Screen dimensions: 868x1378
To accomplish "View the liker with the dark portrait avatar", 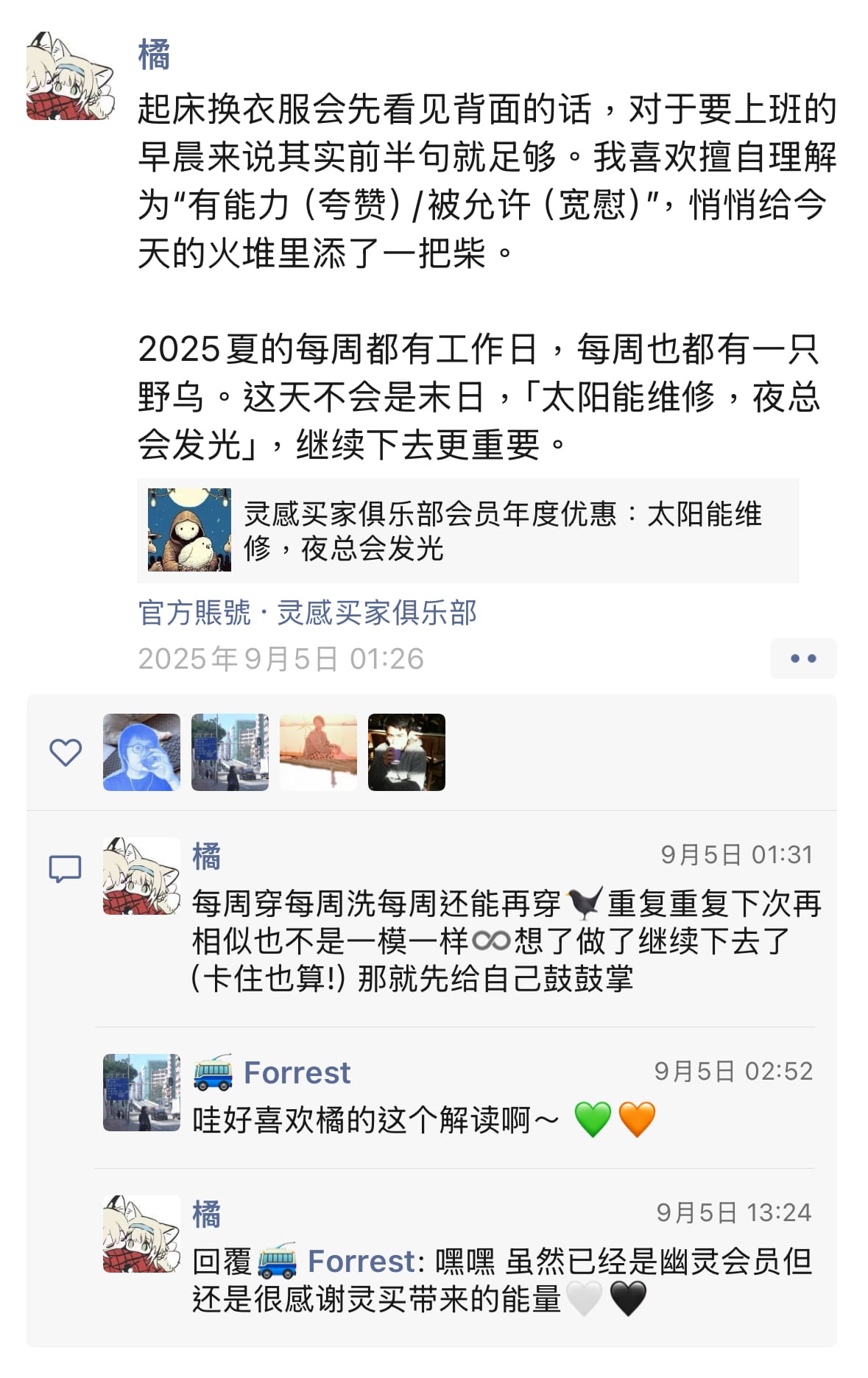I will click(406, 752).
